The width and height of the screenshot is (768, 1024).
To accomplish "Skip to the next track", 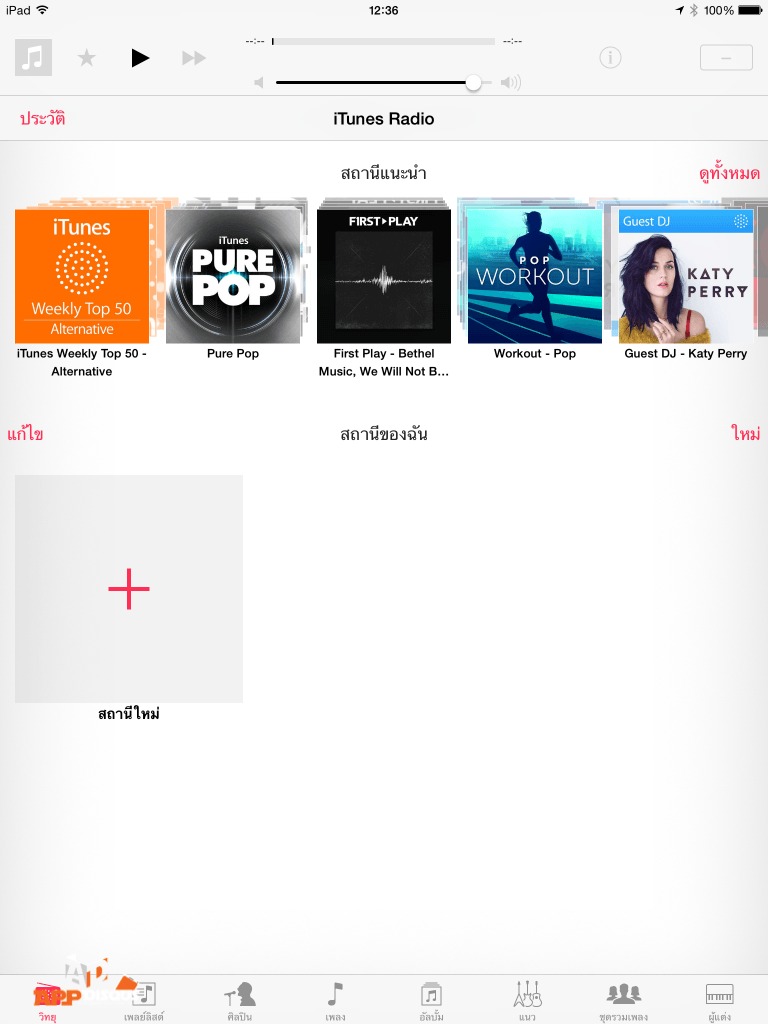I will [194, 58].
